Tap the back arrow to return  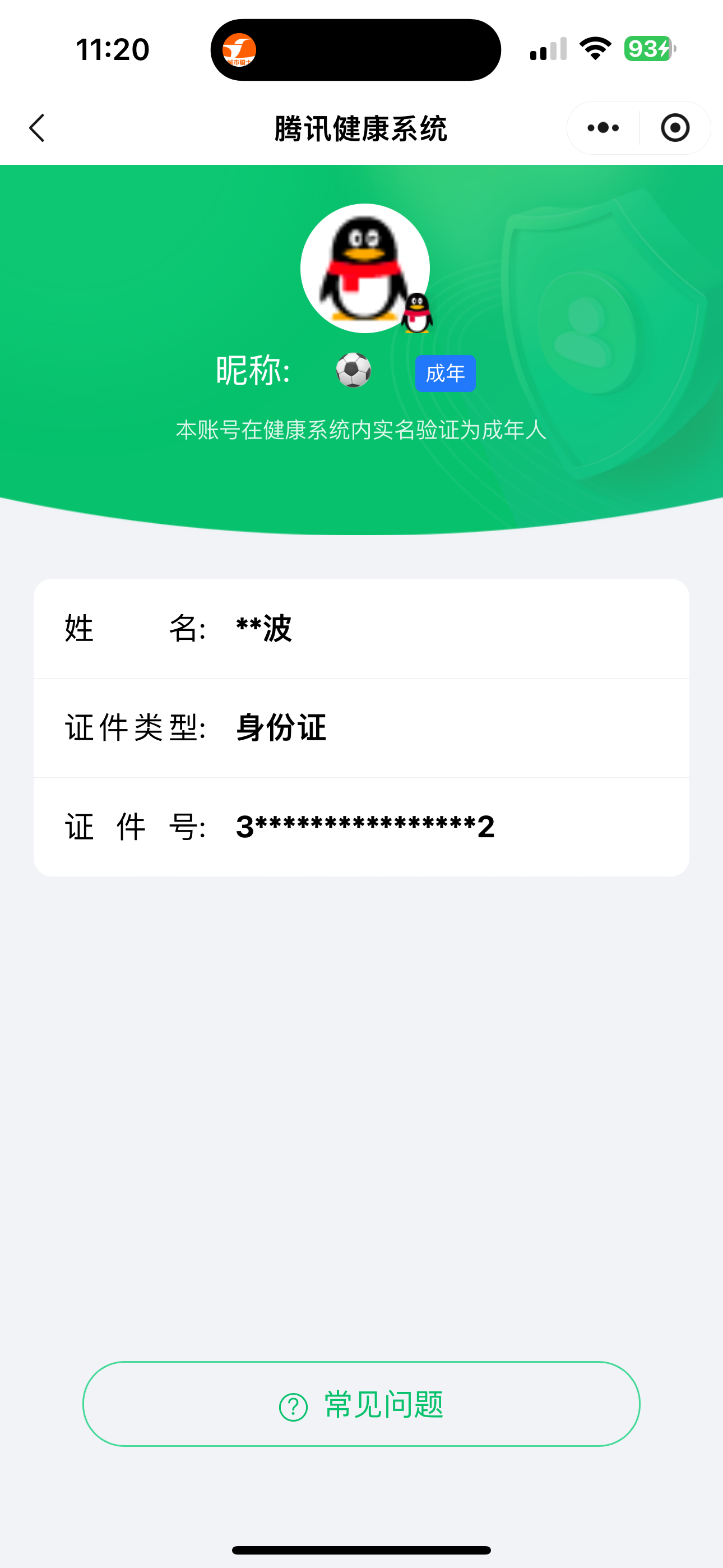pos(36,128)
